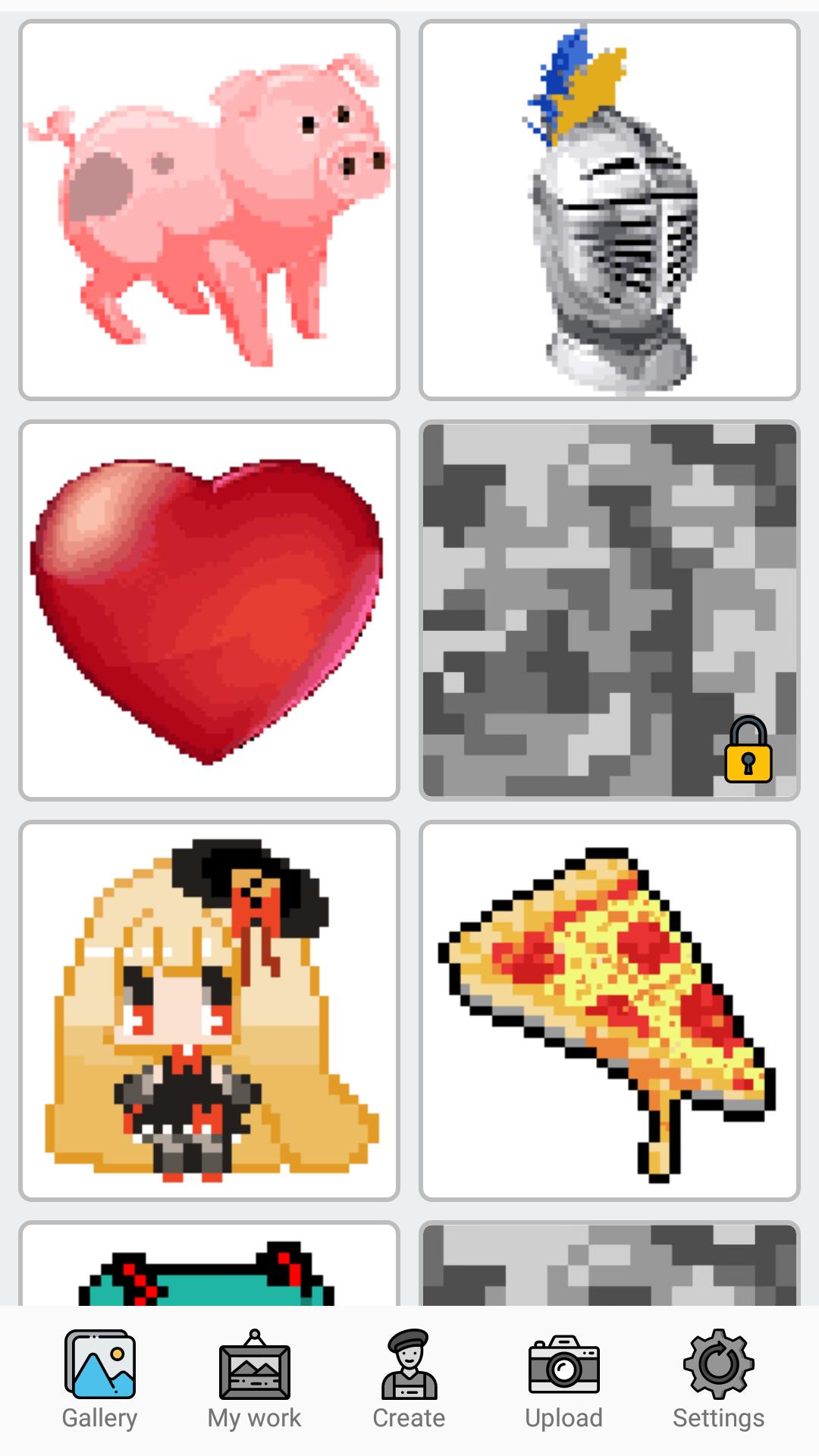This screenshot has width=819, height=1456.
Task: Open the Create tab
Action: tap(409, 1380)
